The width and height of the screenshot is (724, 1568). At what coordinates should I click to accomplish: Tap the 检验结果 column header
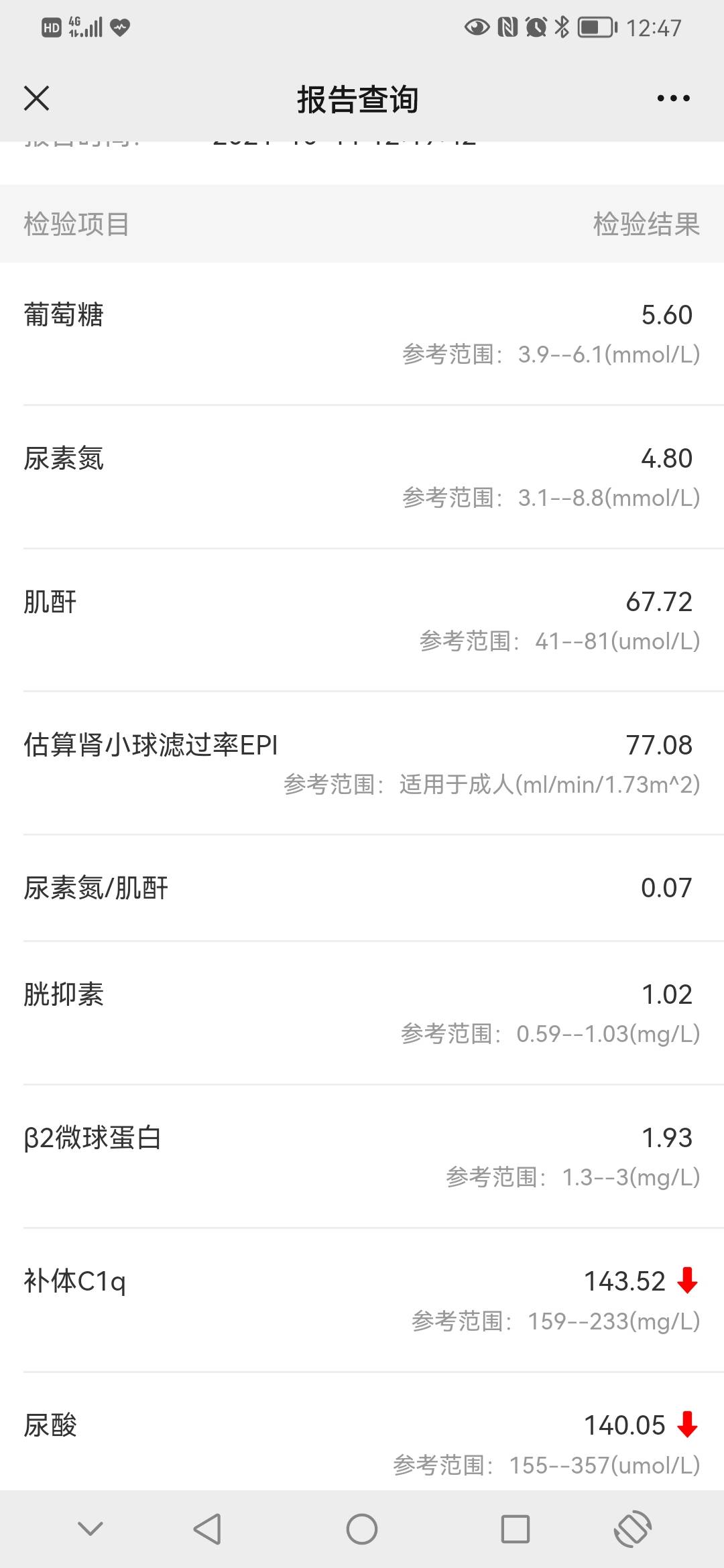click(x=645, y=224)
